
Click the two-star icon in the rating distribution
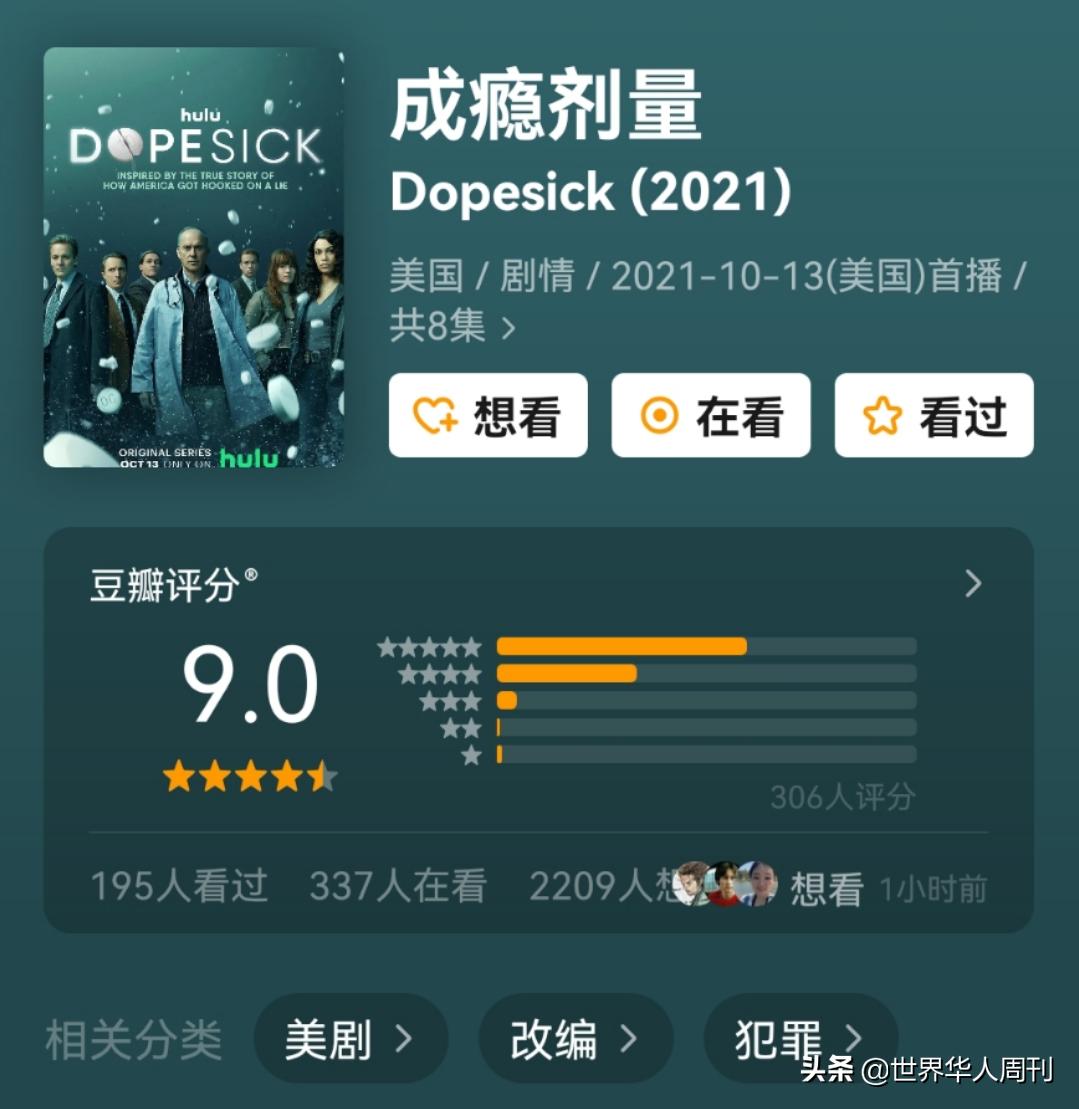point(460,726)
